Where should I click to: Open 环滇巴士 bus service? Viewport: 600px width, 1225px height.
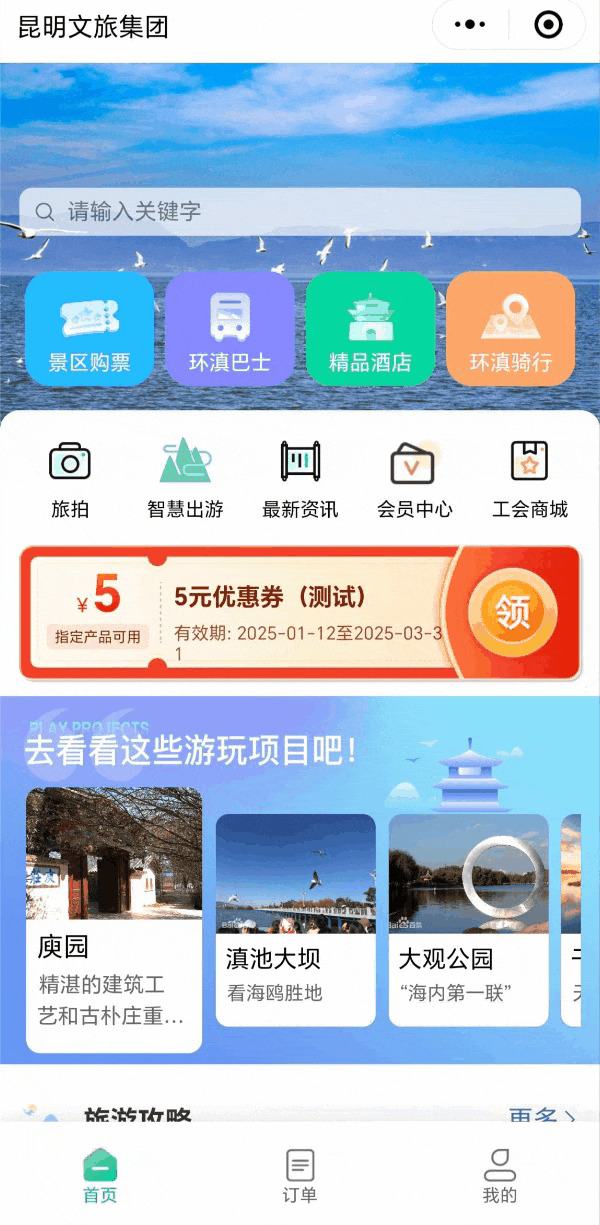pos(229,329)
